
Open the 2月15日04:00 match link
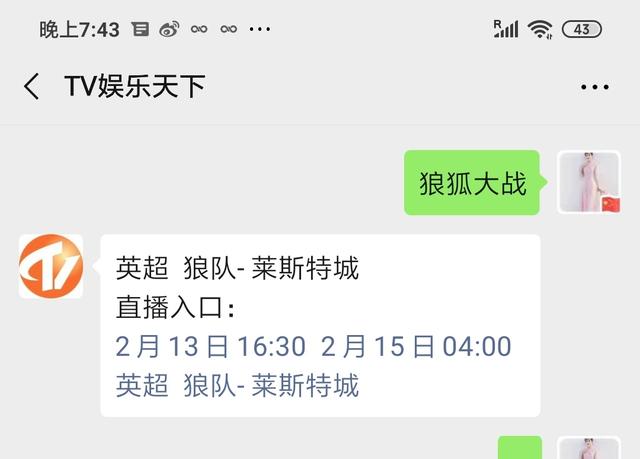pyautogui.click(x=416, y=347)
